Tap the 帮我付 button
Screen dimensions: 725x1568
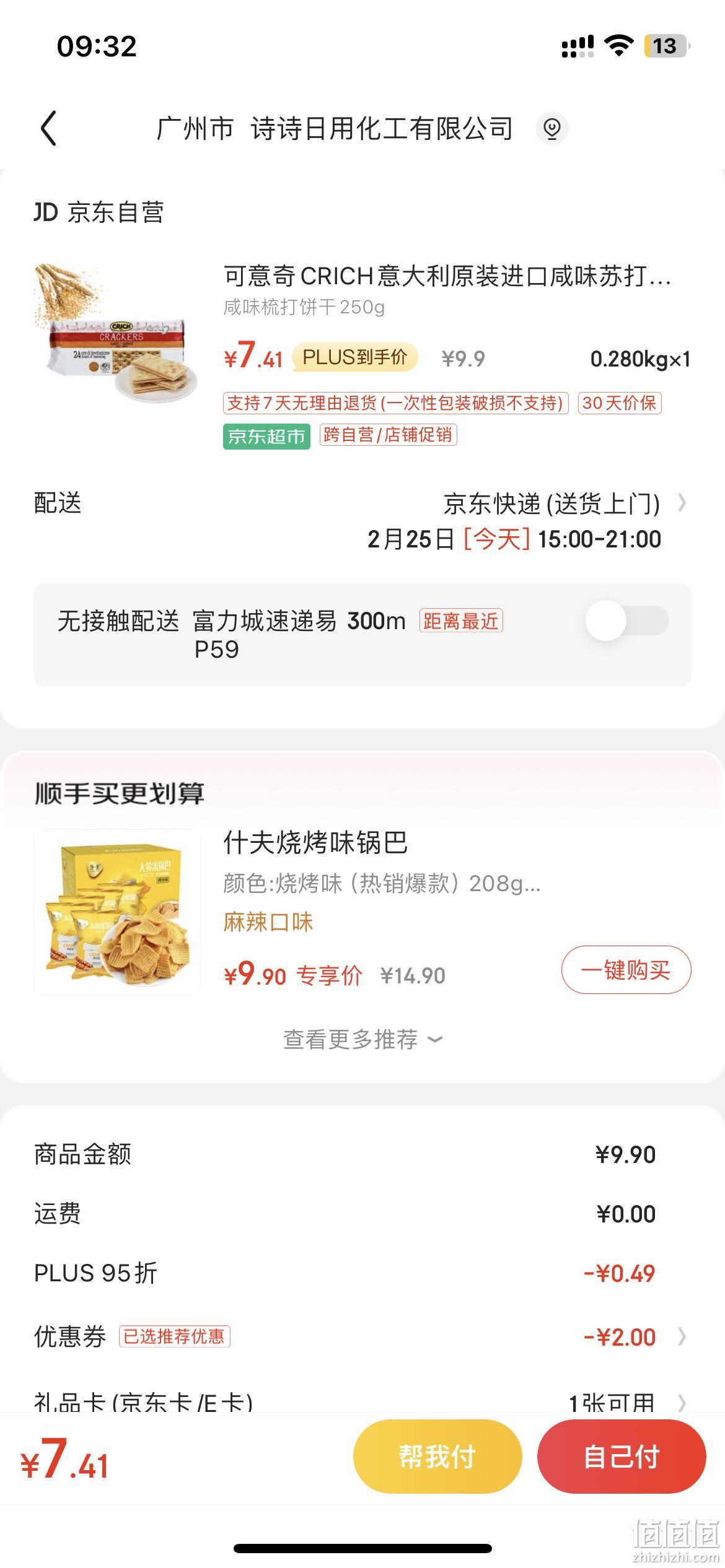(437, 1457)
